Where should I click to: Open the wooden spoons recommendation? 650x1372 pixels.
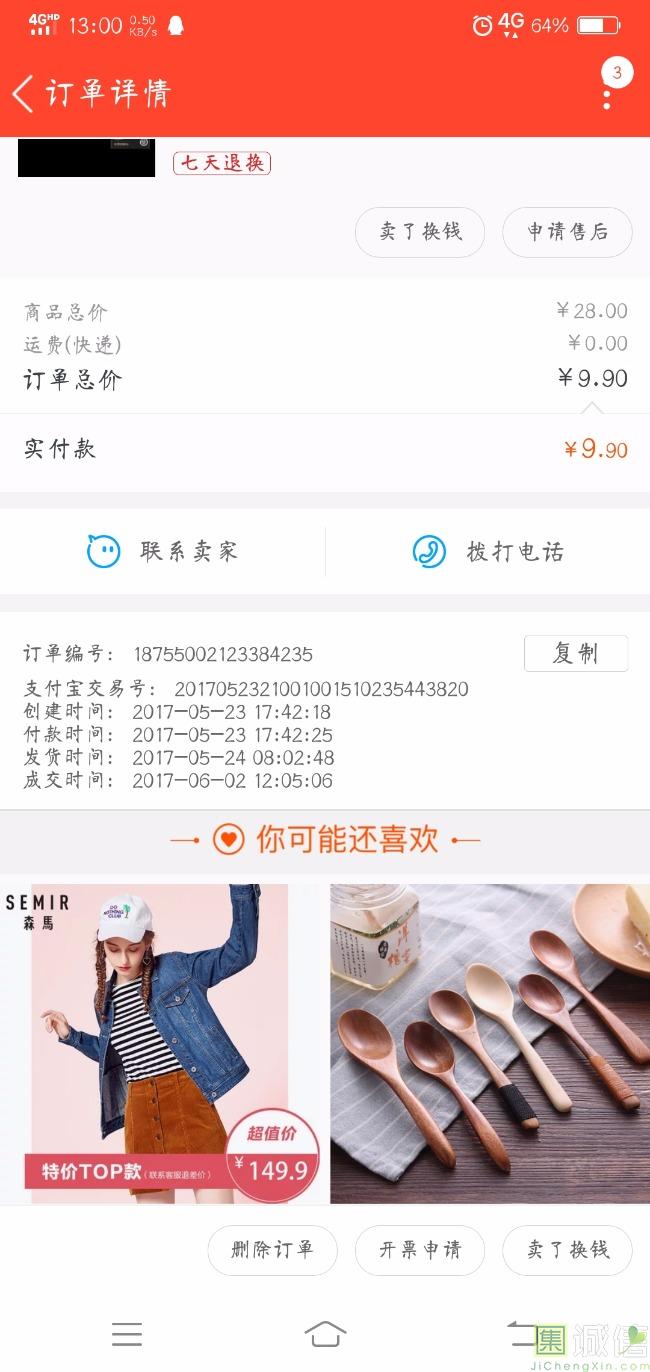pos(489,1043)
